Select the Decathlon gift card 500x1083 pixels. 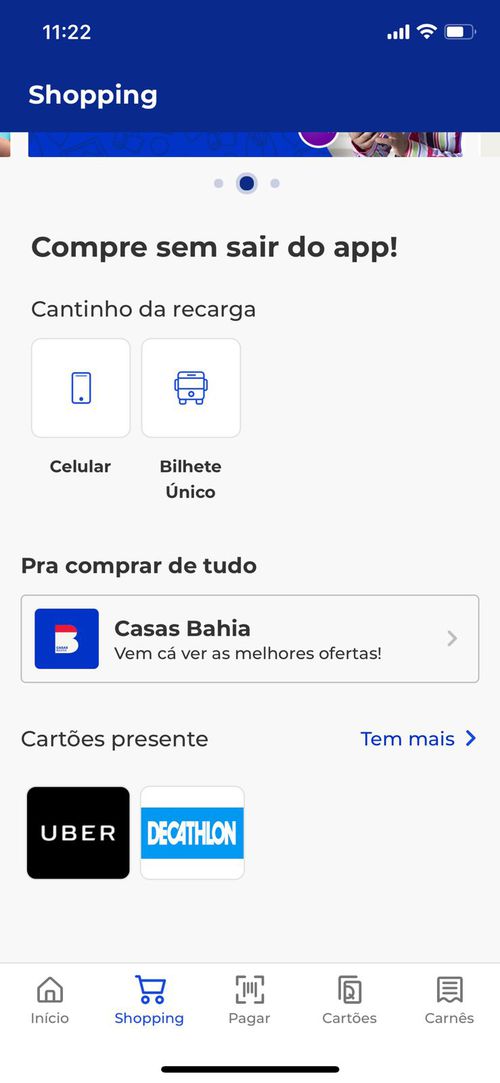[x=192, y=833]
